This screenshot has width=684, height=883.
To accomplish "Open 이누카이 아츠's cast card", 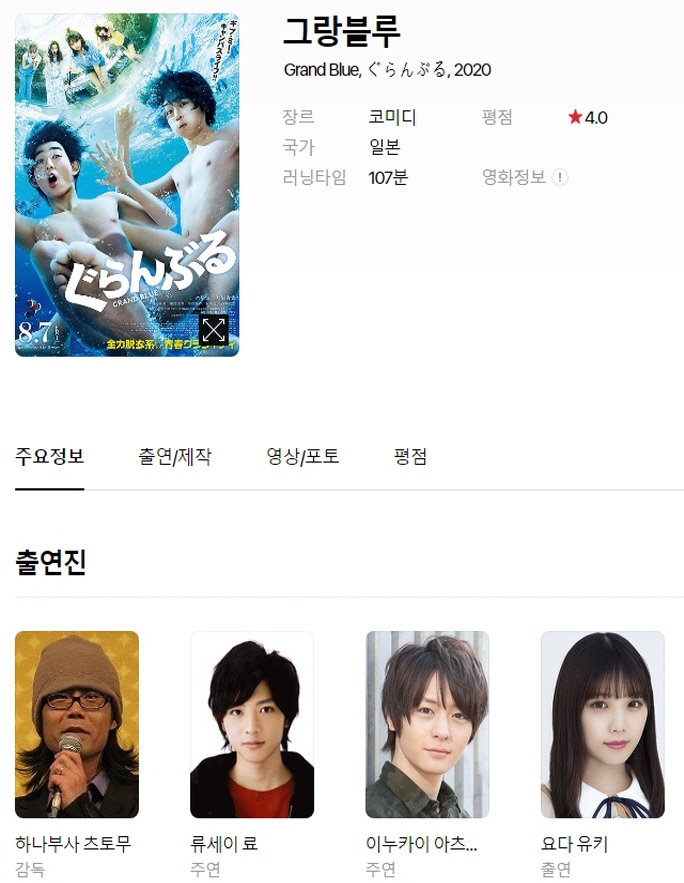I will point(427,724).
